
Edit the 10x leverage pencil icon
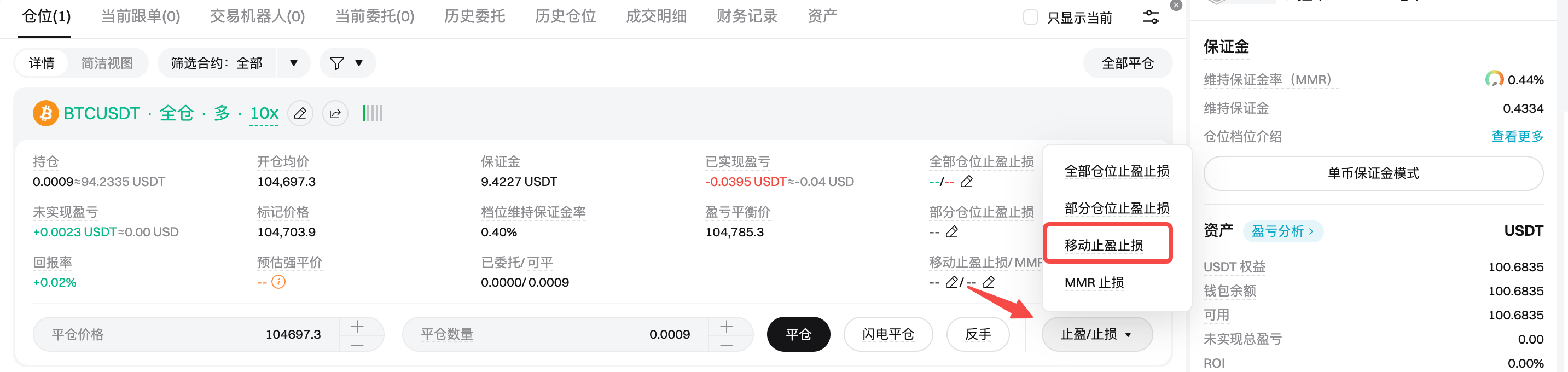point(300,114)
